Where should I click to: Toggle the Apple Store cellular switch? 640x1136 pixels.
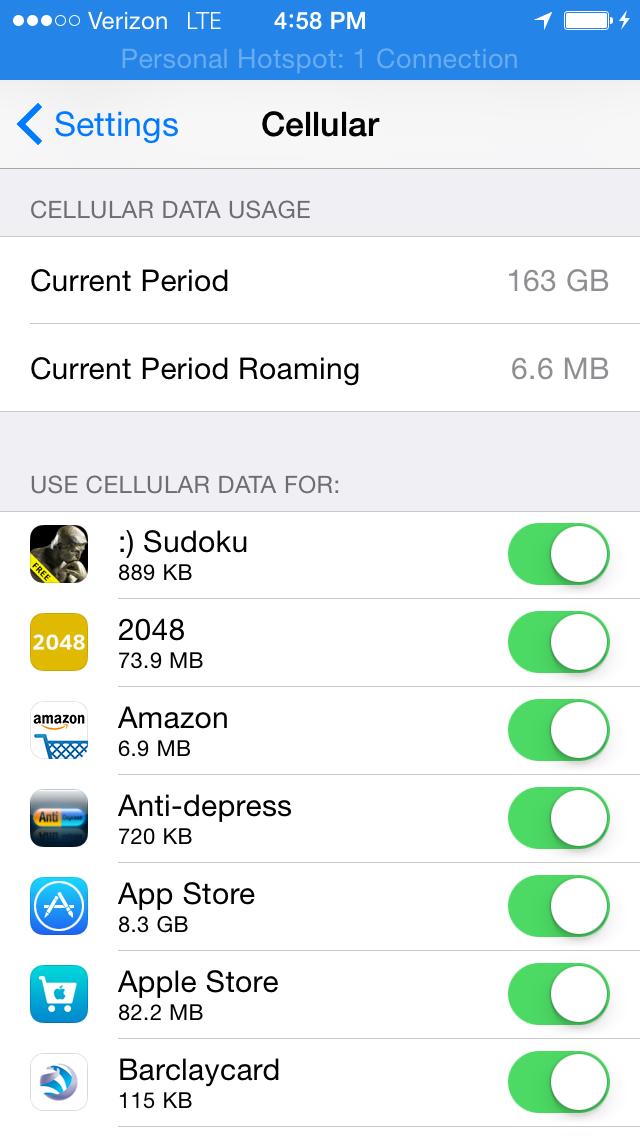[x=558, y=994]
